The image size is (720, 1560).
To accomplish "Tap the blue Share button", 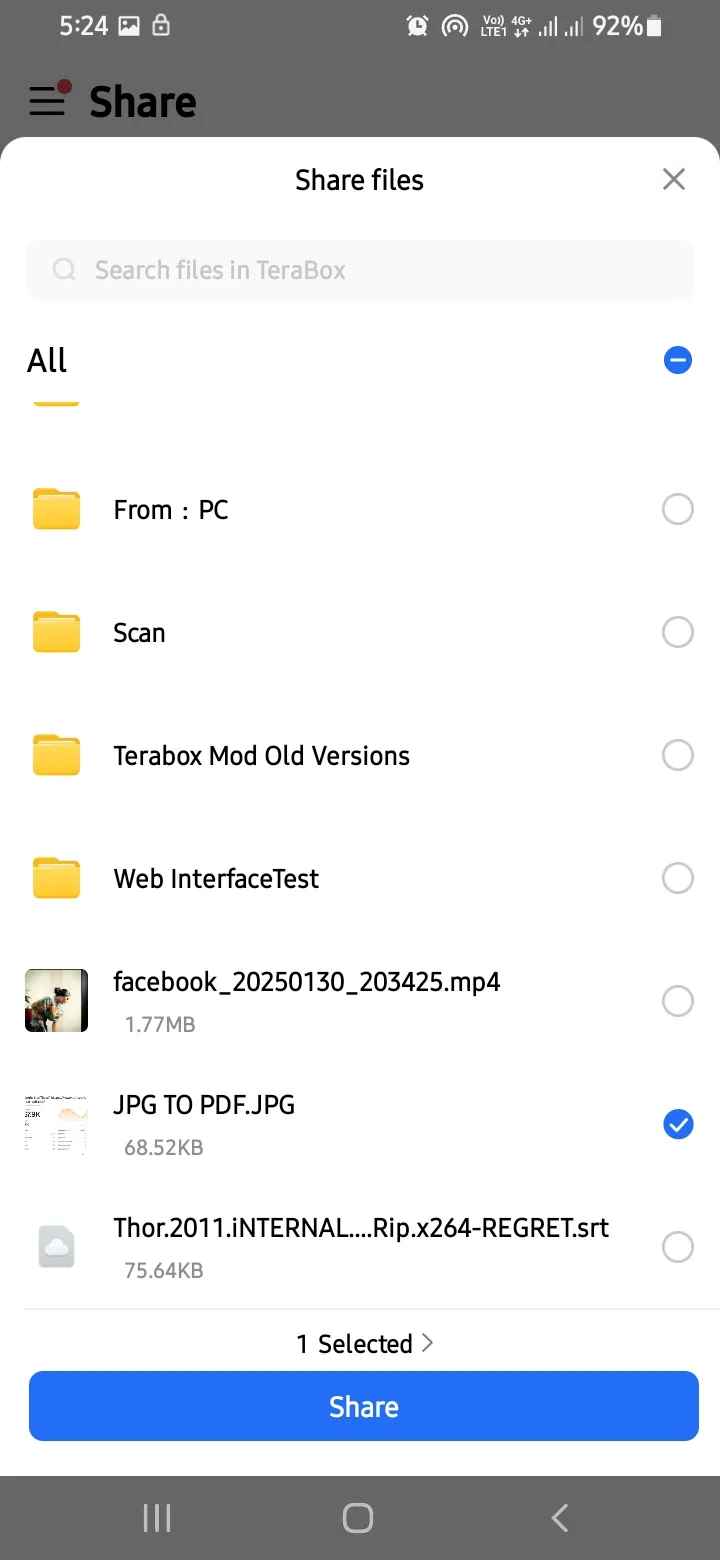I will 364,1406.
